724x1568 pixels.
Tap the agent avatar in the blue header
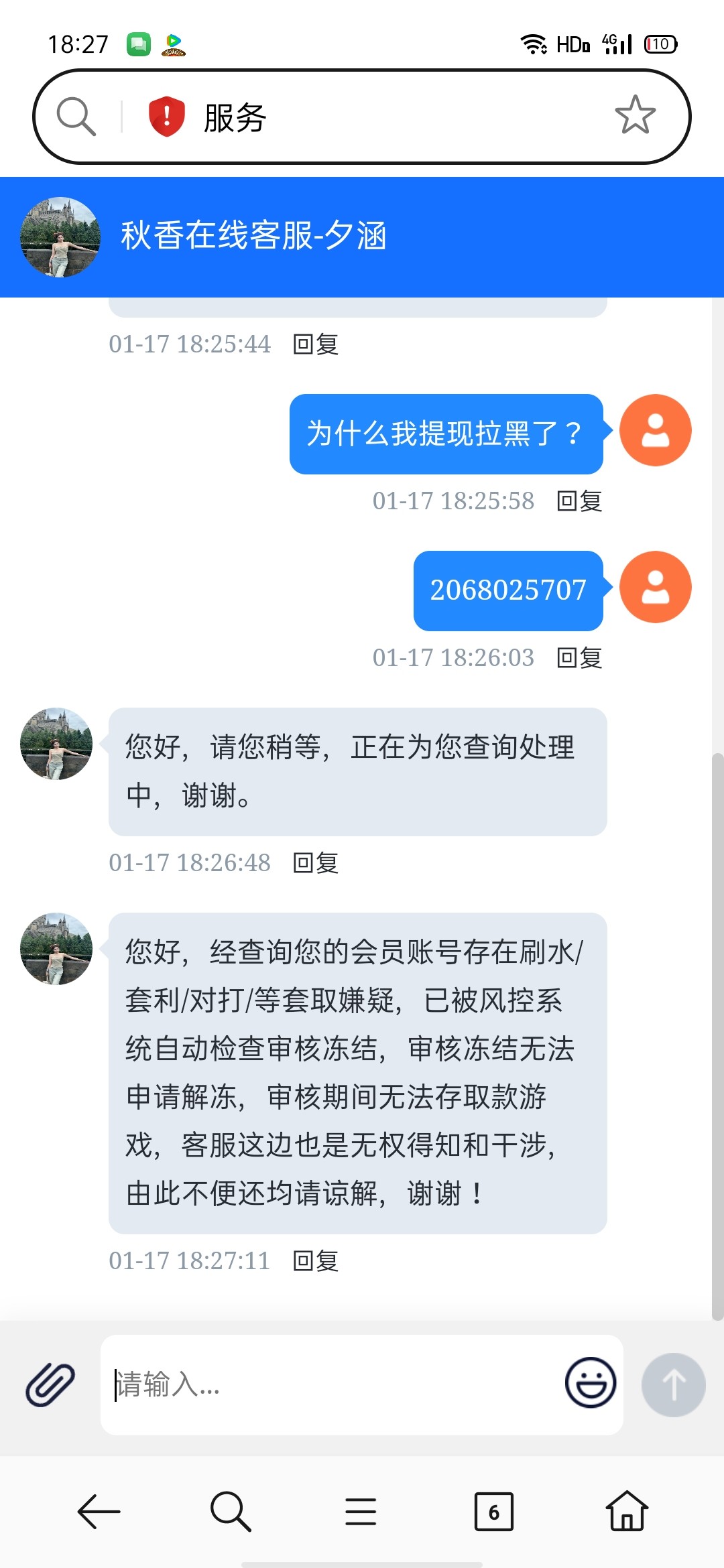point(60,237)
